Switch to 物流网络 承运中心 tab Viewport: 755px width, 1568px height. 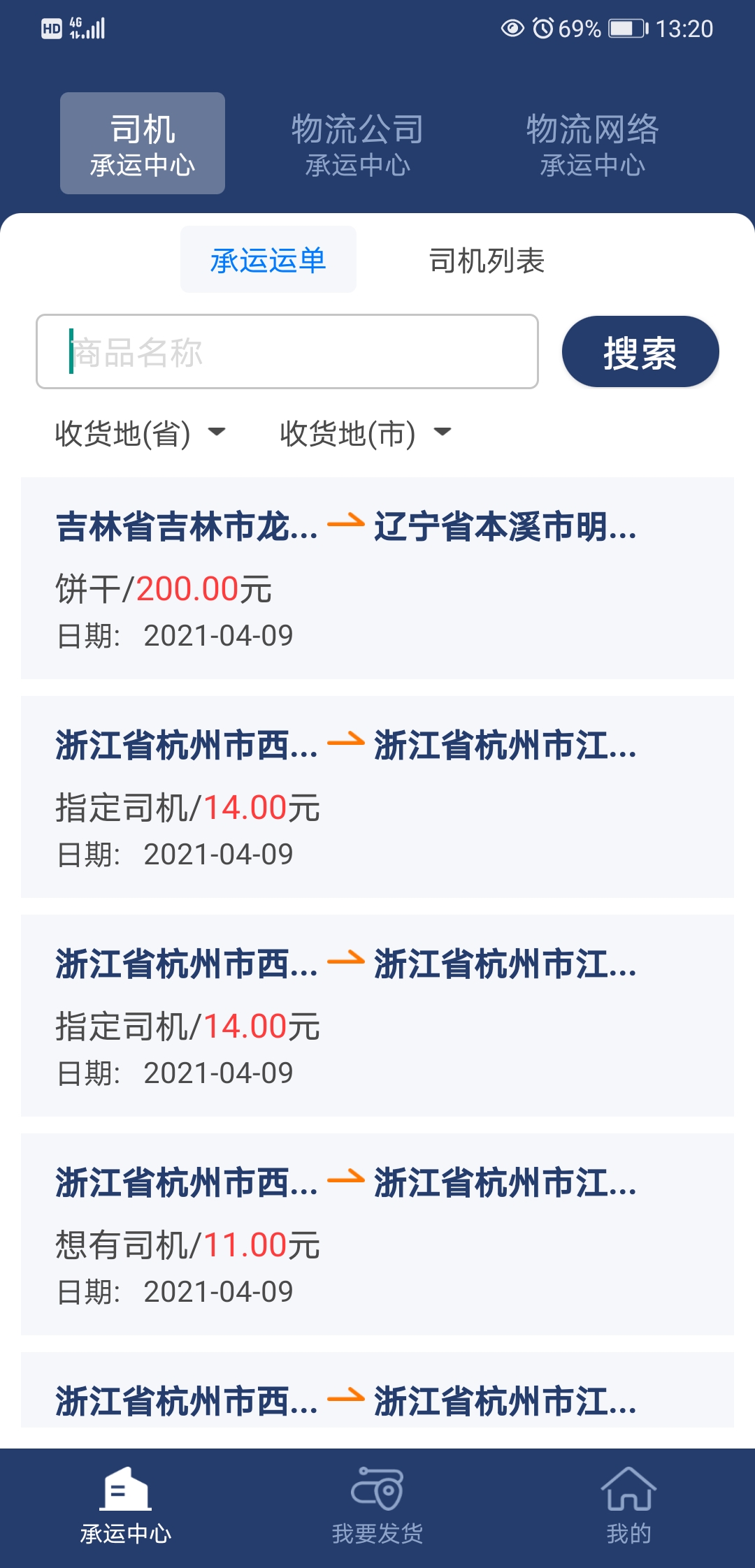(x=592, y=144)
